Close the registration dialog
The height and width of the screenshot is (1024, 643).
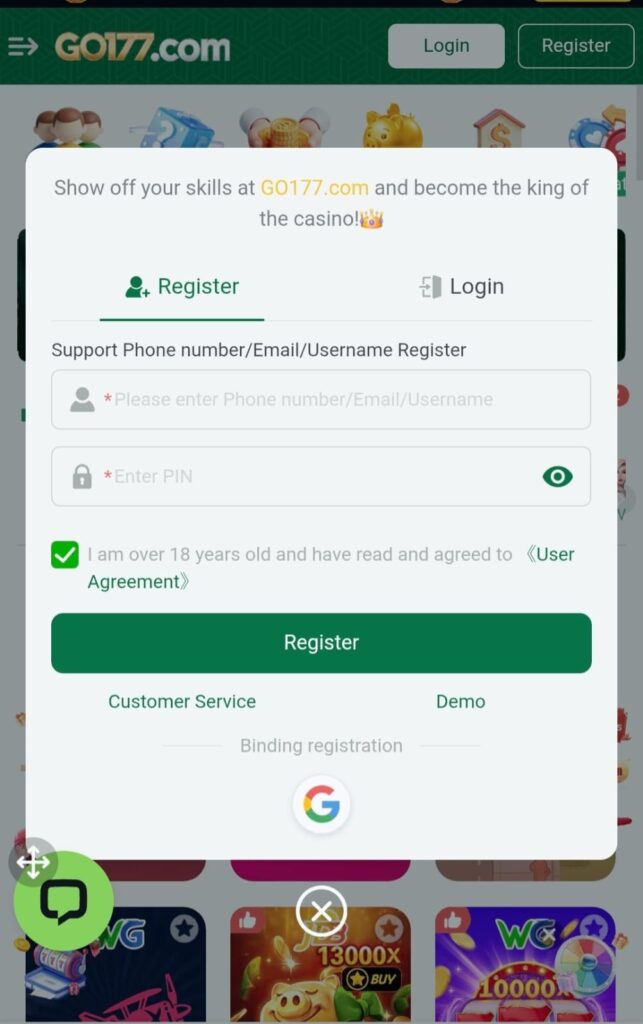coord(321,911)
